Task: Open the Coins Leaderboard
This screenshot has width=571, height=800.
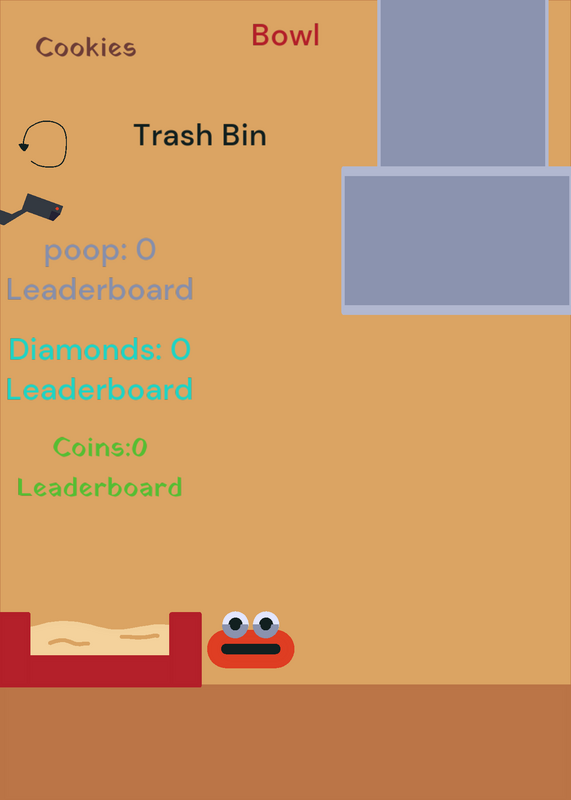Action: pos(100,488)
